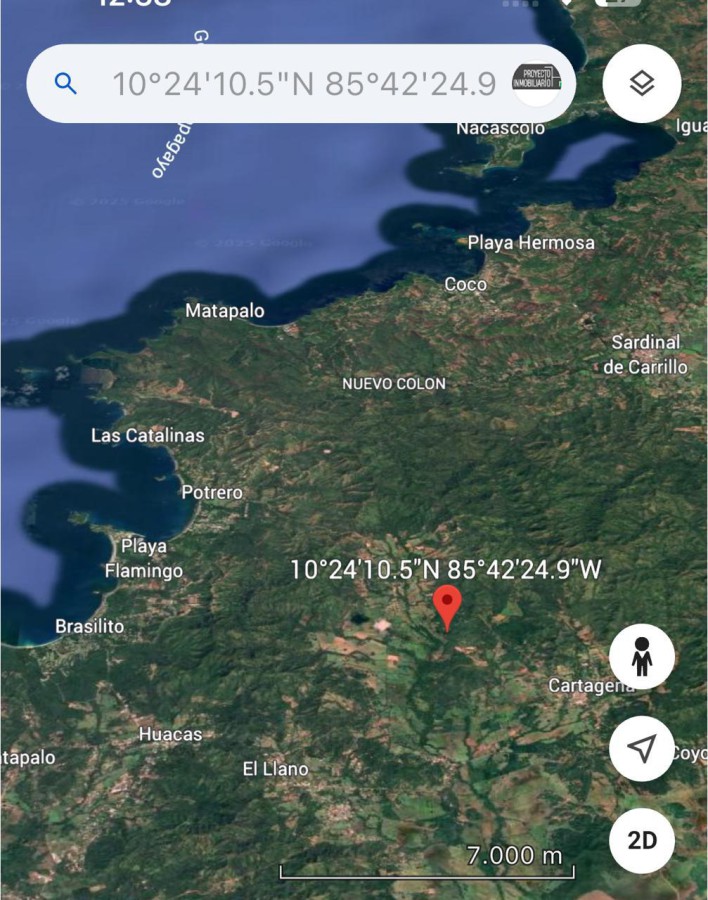Tap the search magnifier icon
This screenshot has height=900, width=708.
pos(66,84)
